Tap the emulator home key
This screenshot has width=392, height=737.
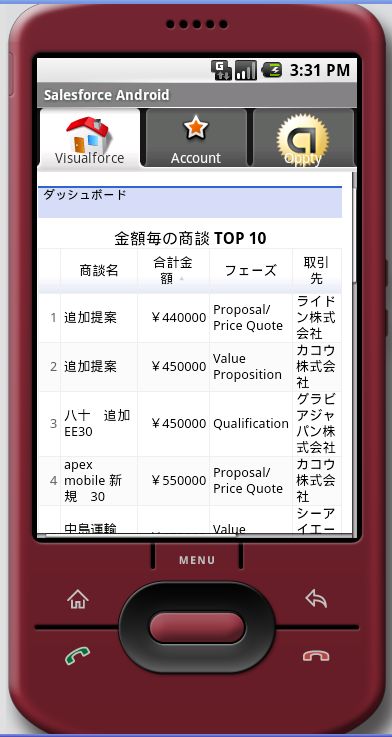click(x=78, y=599)
